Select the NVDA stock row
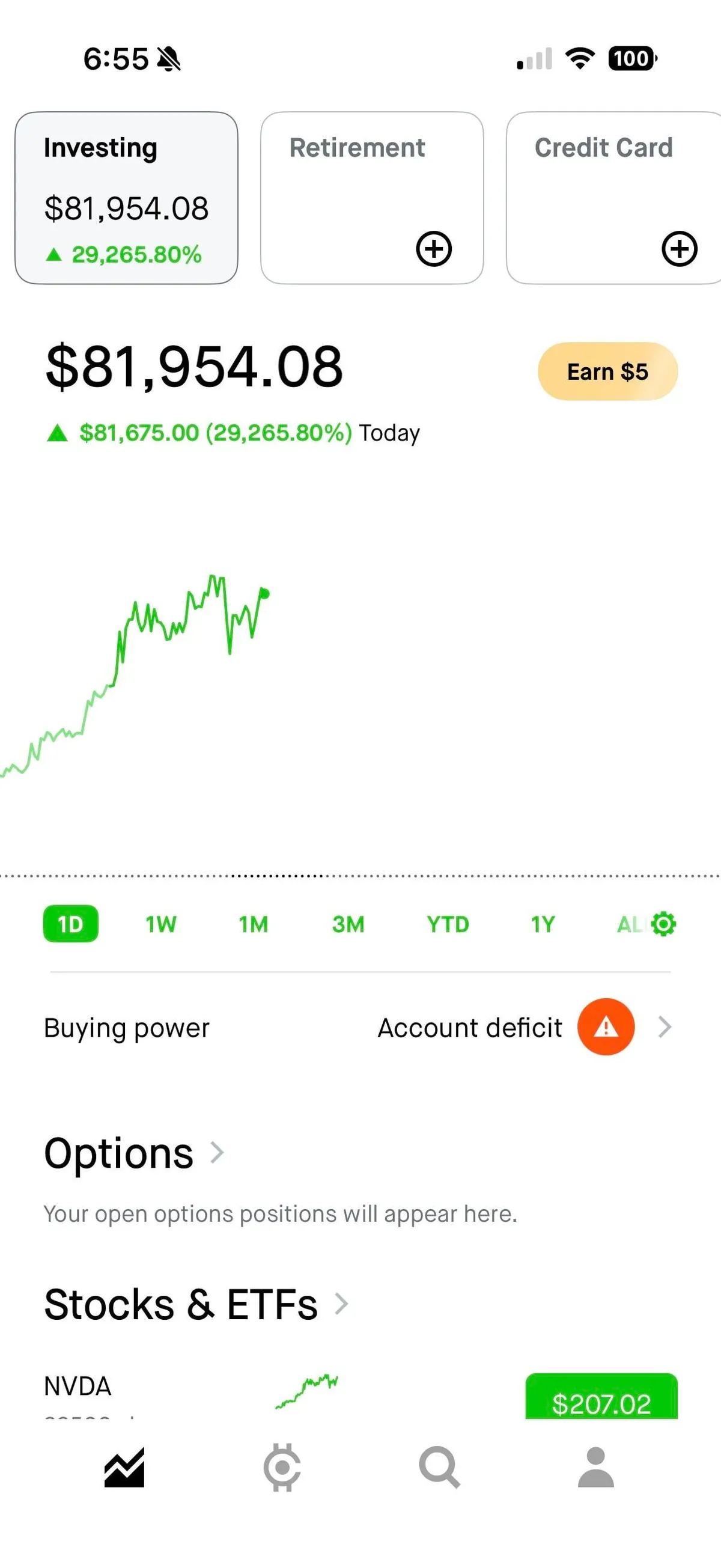721x1568 pixels. [243, 1386]
